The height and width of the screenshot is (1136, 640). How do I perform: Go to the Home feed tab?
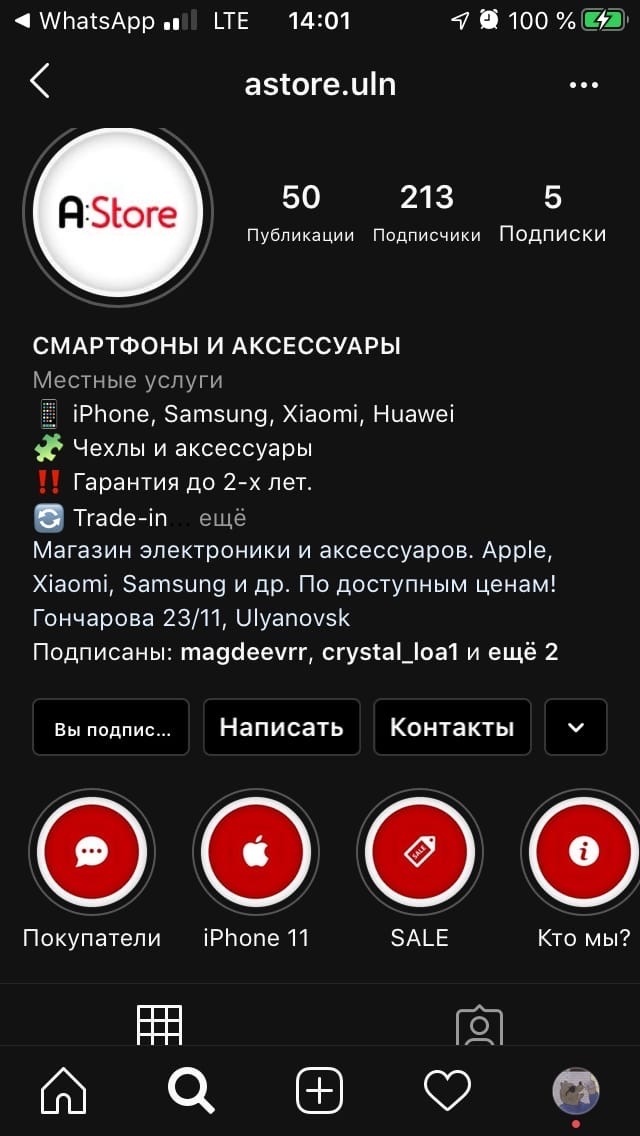click(x=63, y=1090)
